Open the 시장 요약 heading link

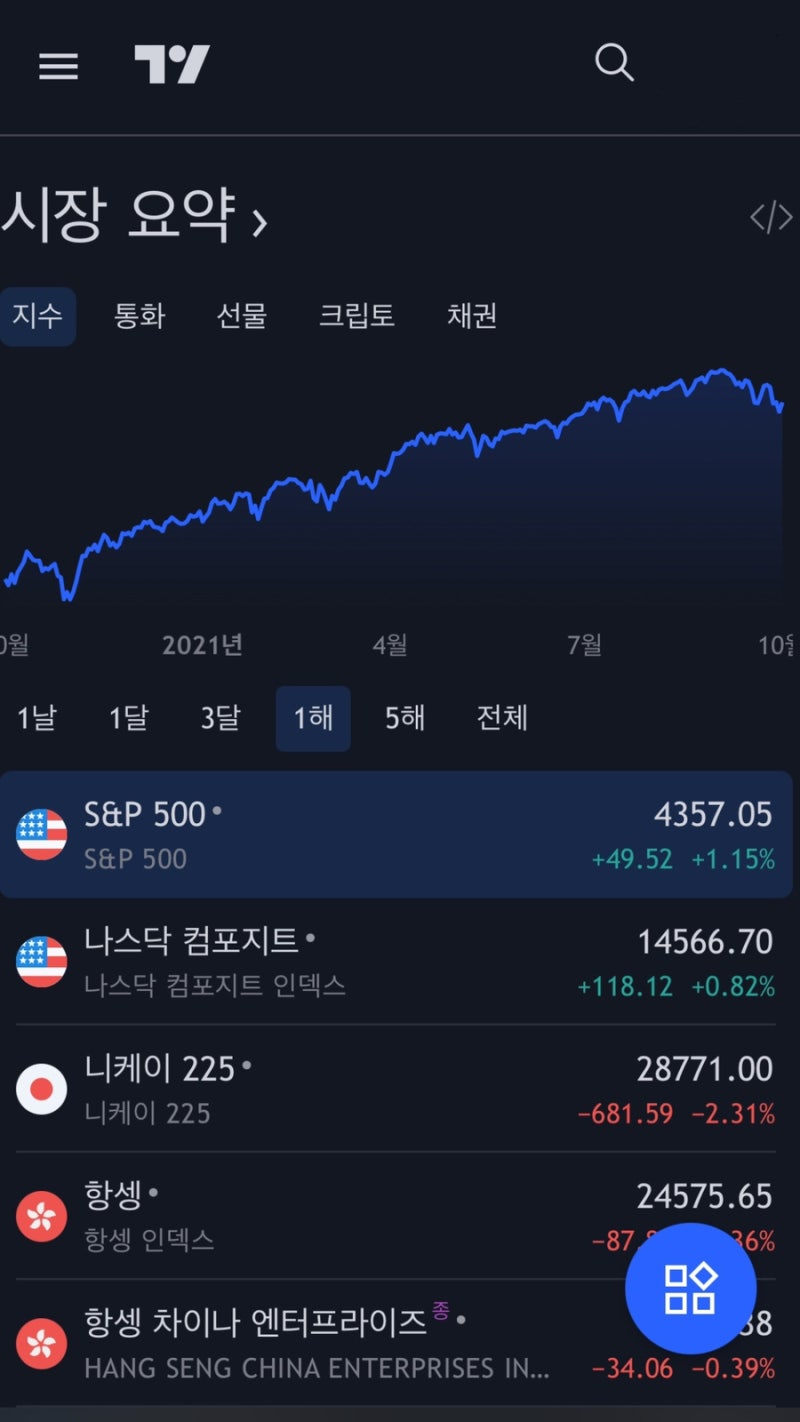tap(134, 214)
